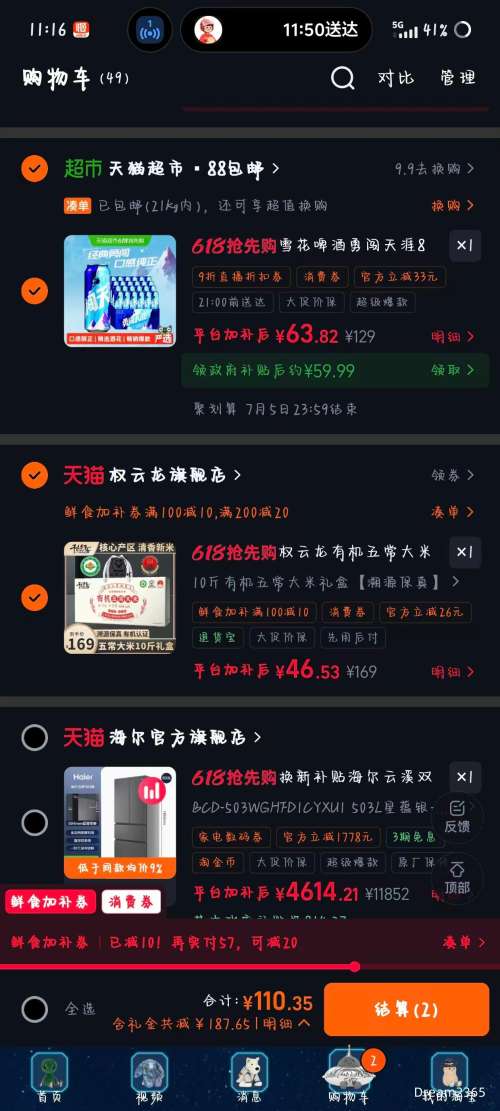This screenshot has width=500, height=1111.
Task: Deselect the 雪花啤酒 item checkbox
Action: (35, 291)
